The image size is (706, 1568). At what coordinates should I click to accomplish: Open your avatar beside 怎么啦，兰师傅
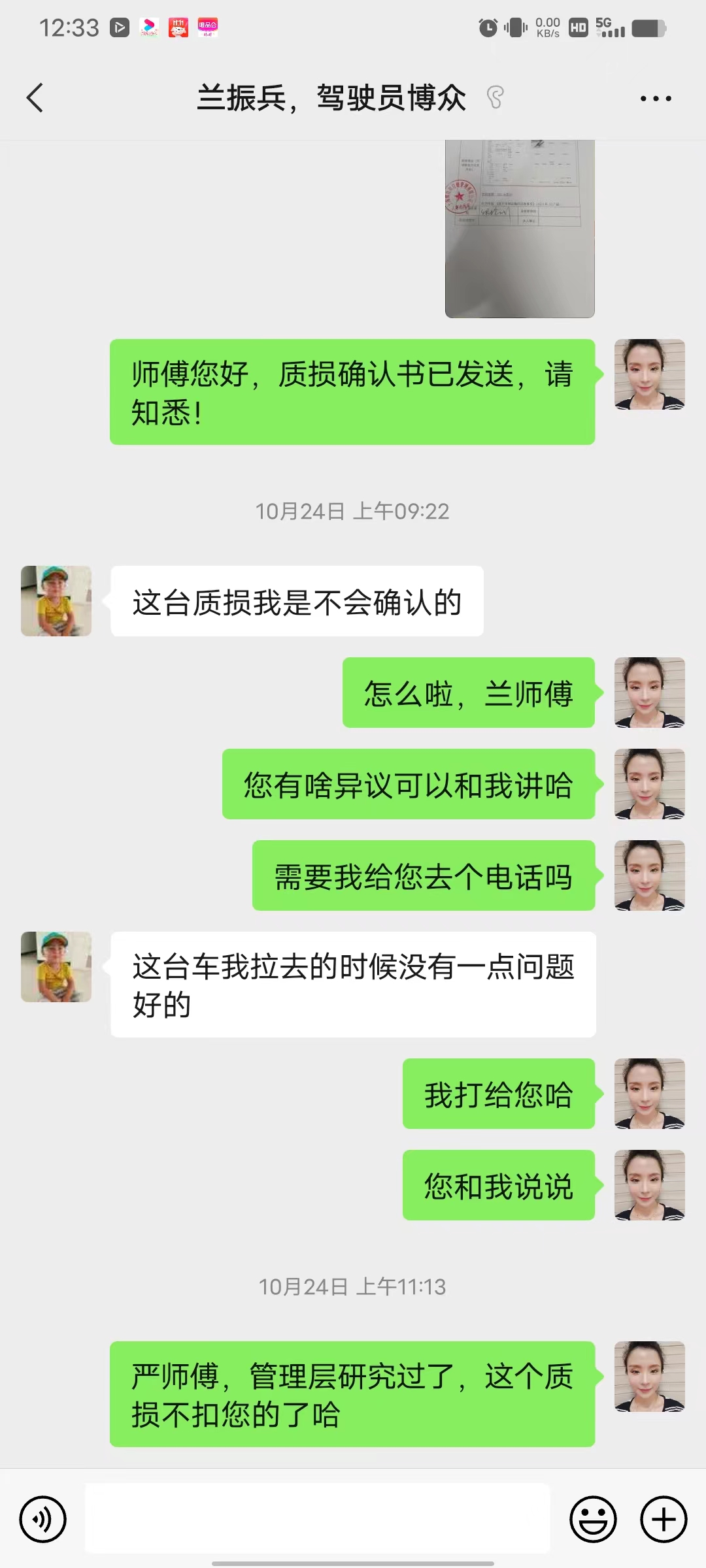click(x=649, y=693)
